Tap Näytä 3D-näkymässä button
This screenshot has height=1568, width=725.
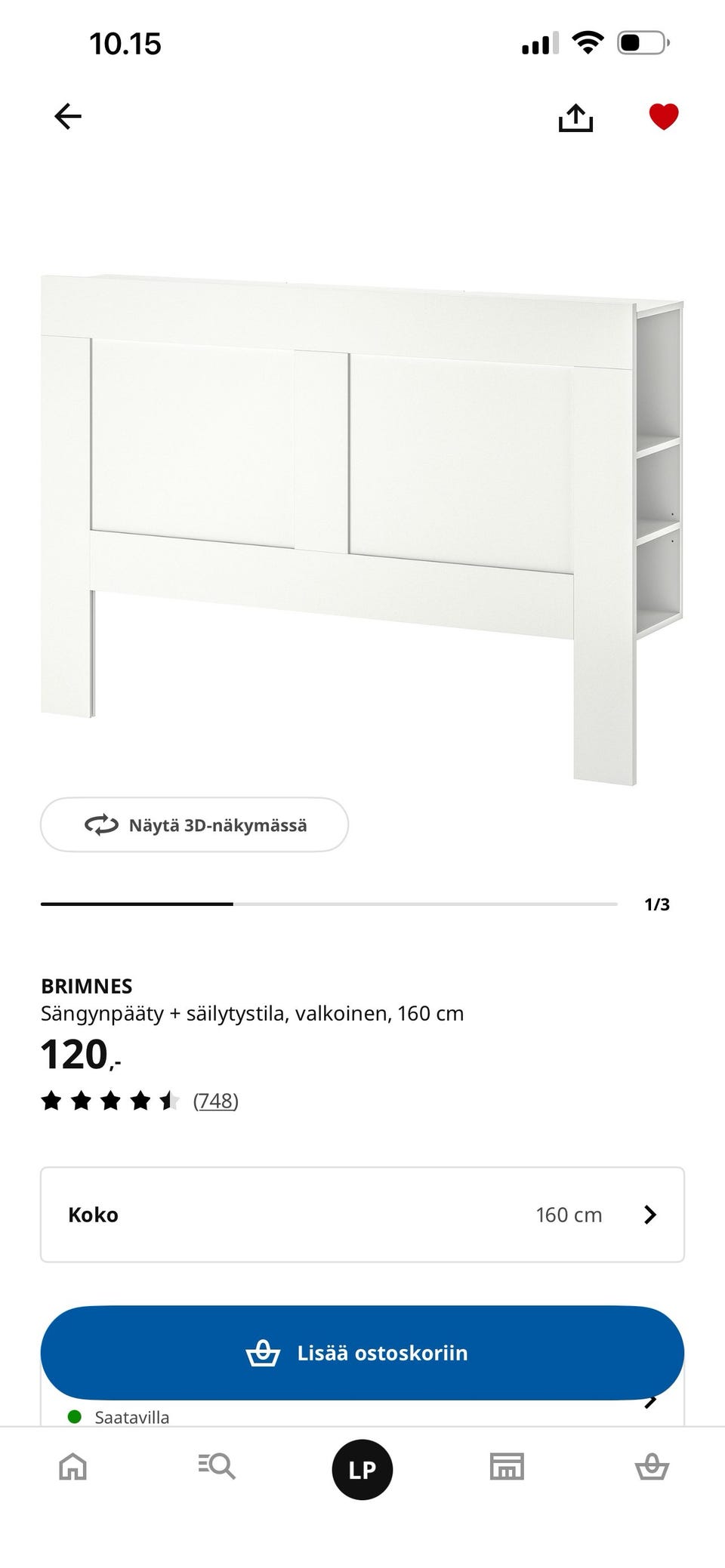coord(194,824)
